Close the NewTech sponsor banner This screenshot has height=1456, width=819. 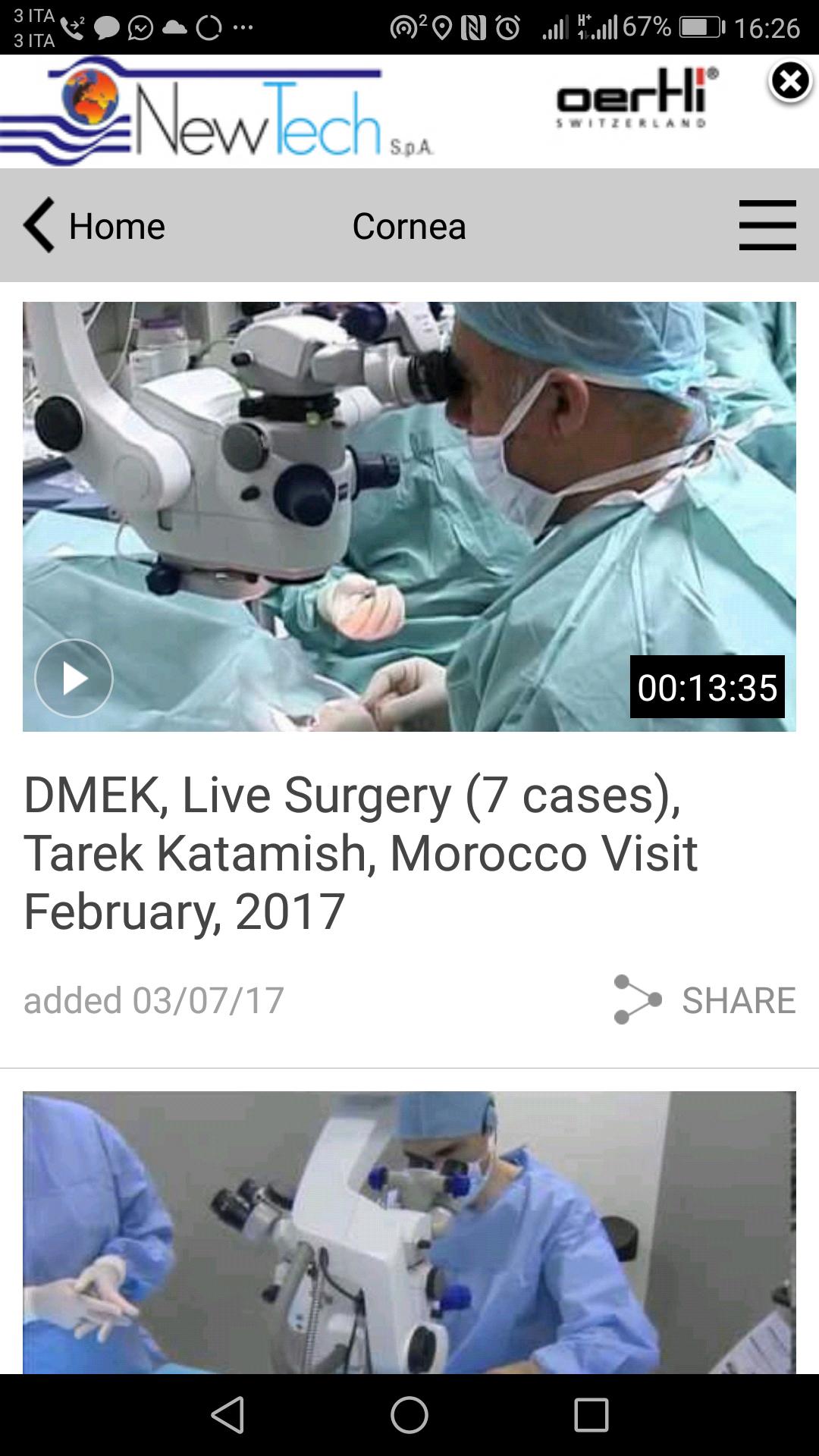790,81
